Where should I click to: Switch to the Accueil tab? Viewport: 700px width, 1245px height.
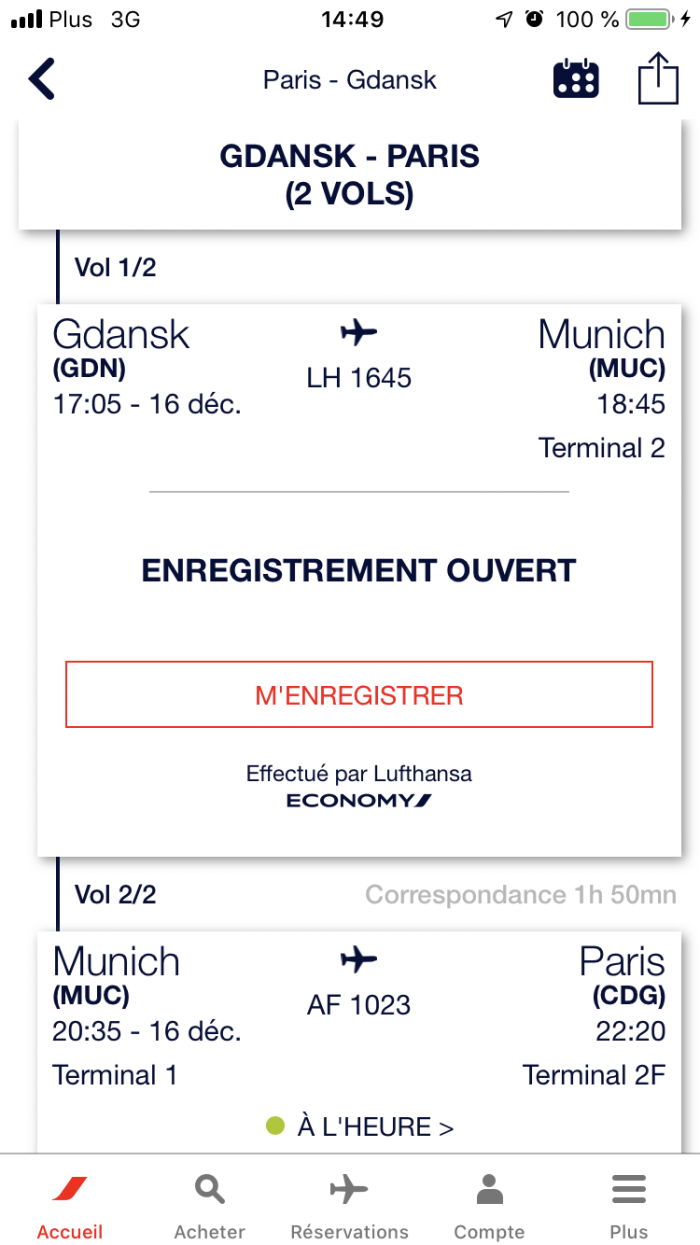[x=70, y=1204]
